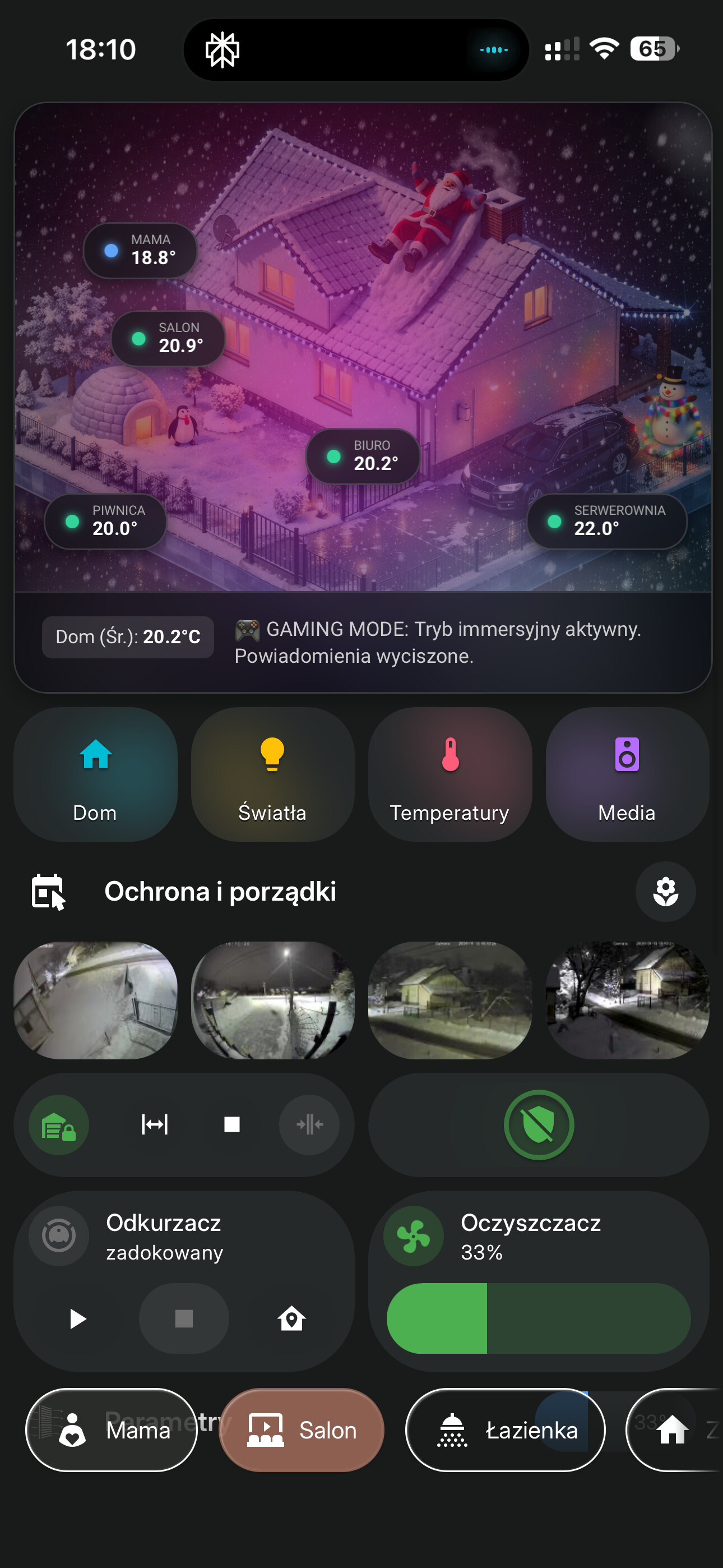Tap the SERWEROWNIA 22.0° temperature badge
723x1568 pixels.
pos(606,521)
